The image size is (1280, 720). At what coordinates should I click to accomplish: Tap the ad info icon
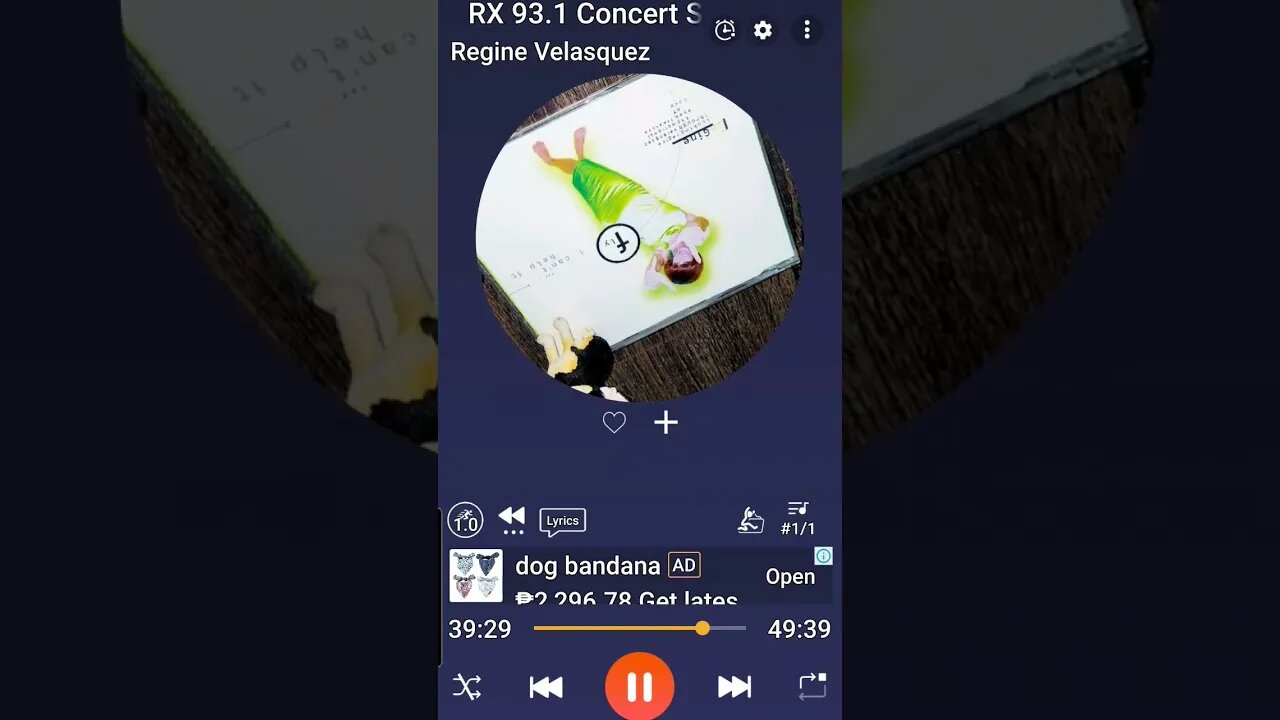pyautogui.click(x=823, y=556)
